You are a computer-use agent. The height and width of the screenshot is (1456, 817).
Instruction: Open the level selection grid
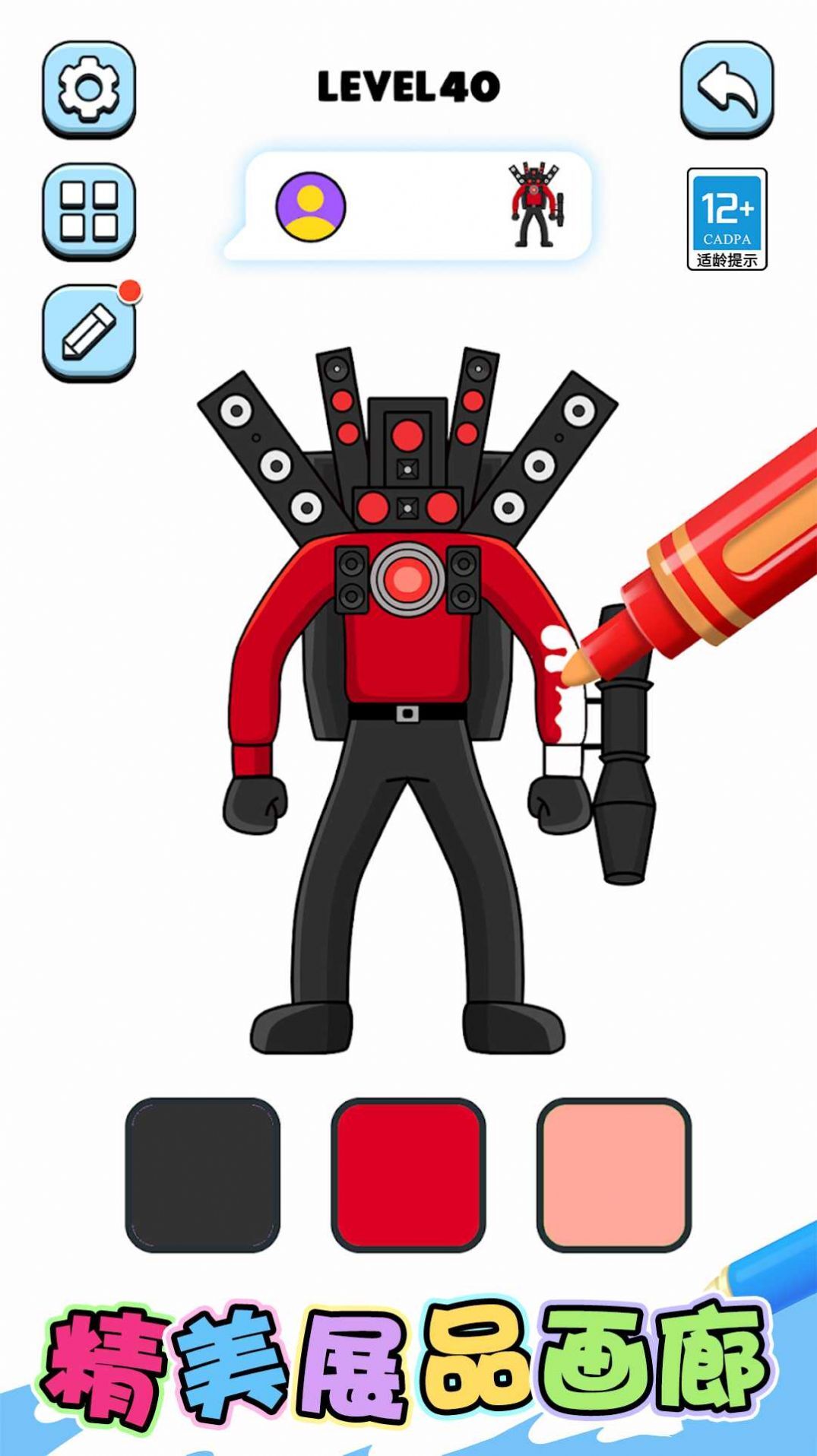point(88,211)
